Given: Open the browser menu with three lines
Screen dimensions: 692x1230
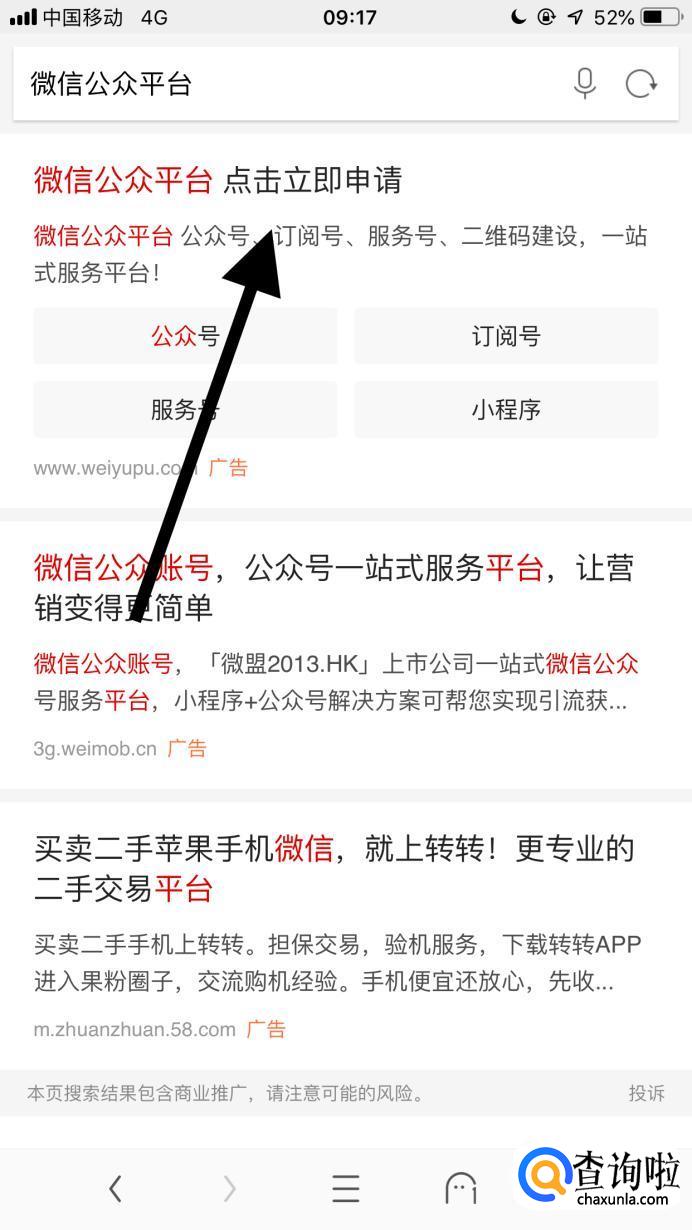Looking at the screenshot, I should [x=346, y=1188].
